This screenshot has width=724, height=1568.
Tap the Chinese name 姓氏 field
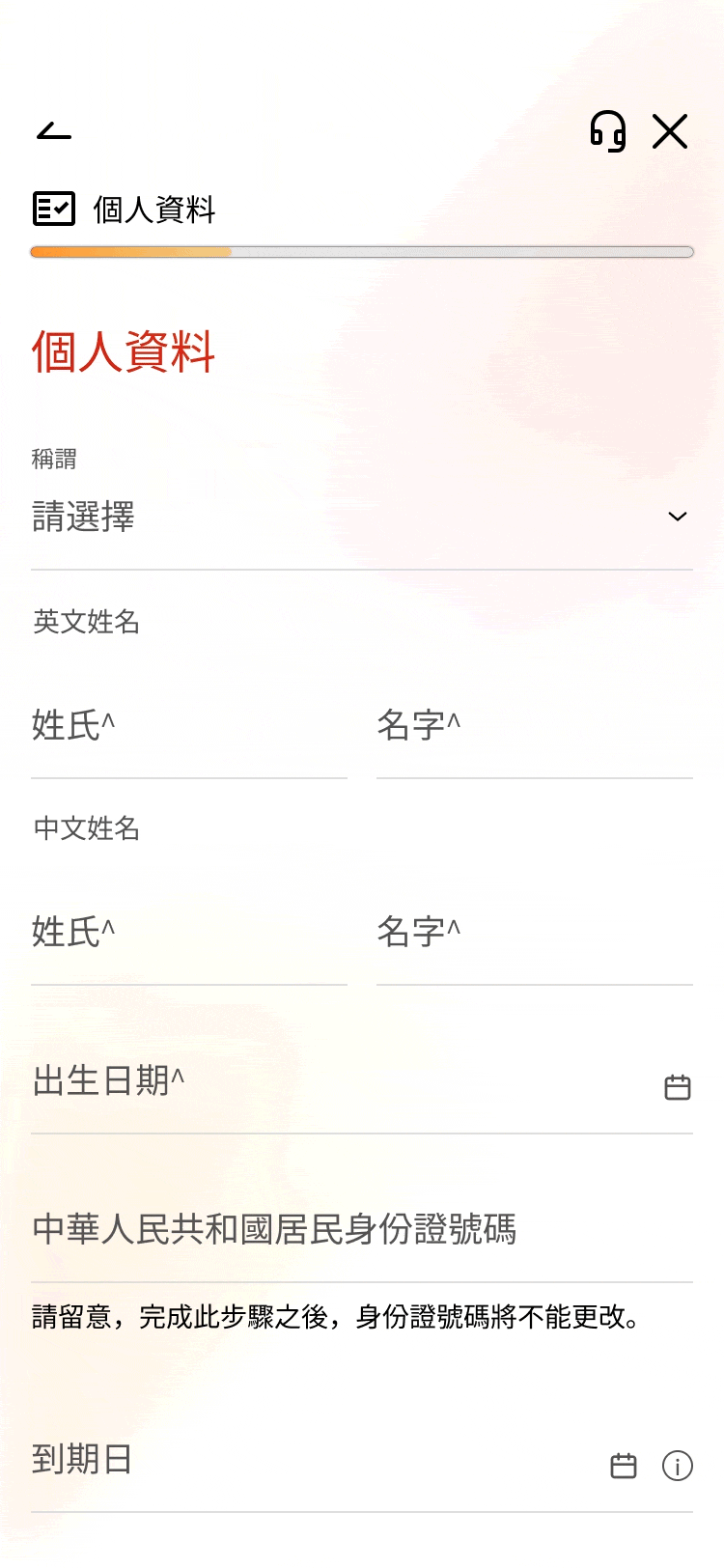[189, 933]
